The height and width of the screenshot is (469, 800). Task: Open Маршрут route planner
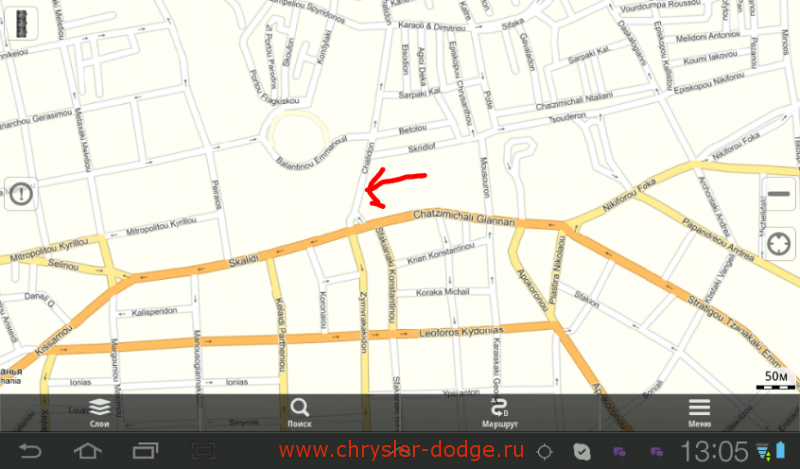point(498,412)
